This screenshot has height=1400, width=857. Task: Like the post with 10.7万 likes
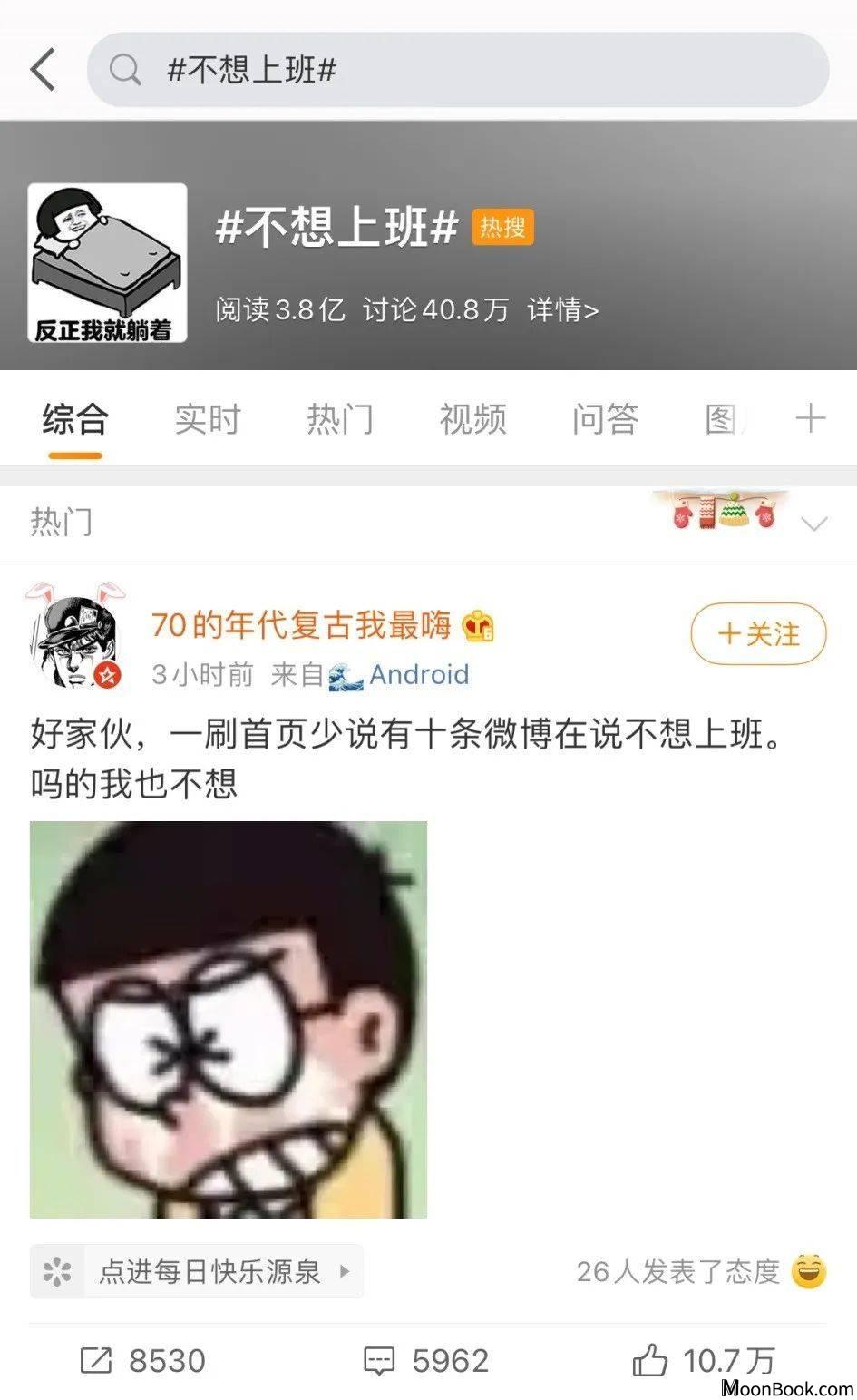coord(704,1360)
